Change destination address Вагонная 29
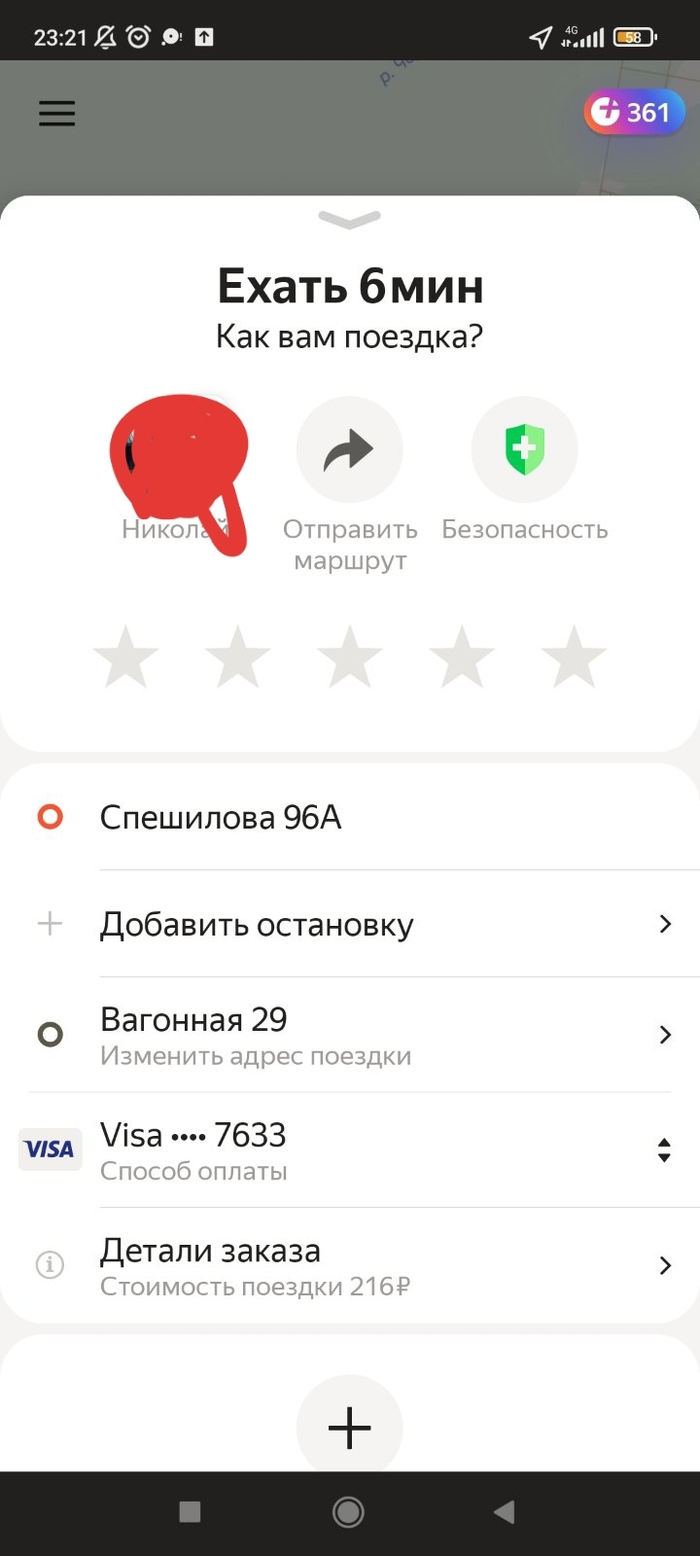 pos(349,1035)
